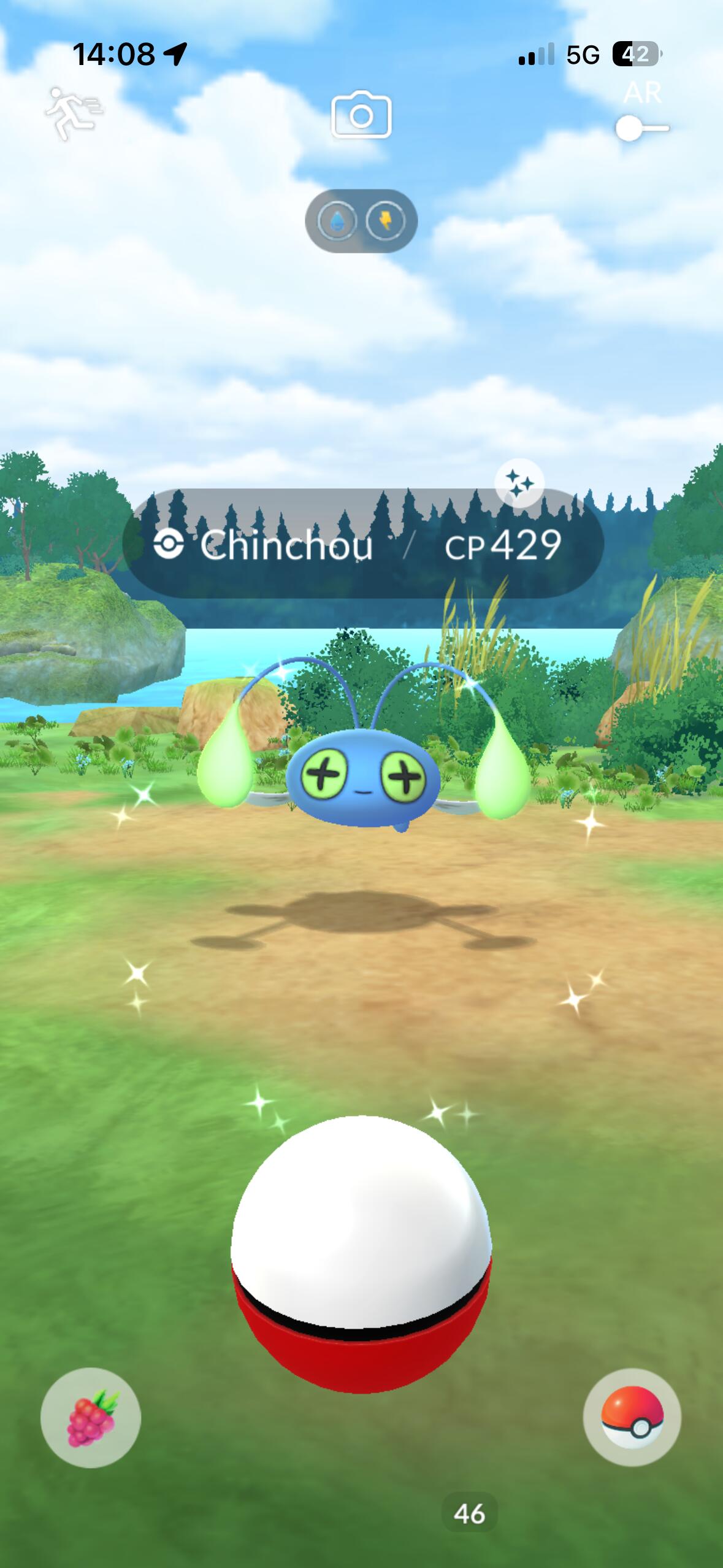Tap the water and electric type icons

click(361, 221)
